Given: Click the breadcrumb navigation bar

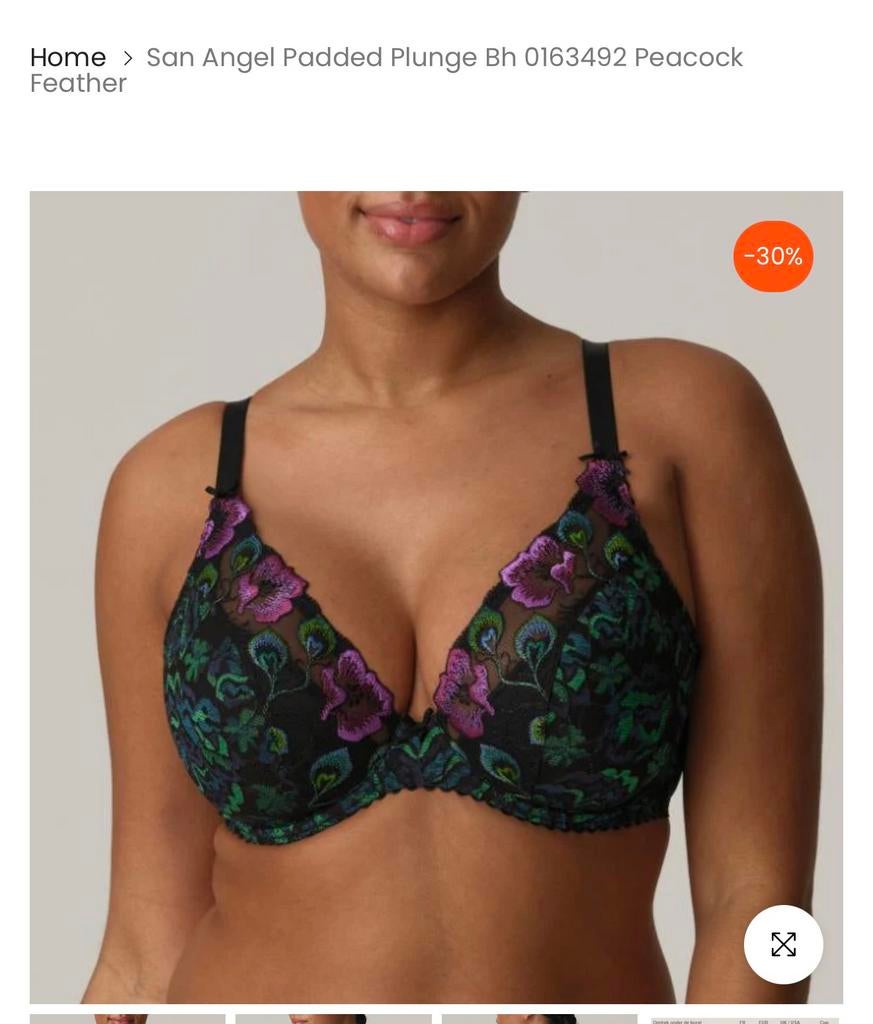Looking at the screenshot, I should (386, 70).
